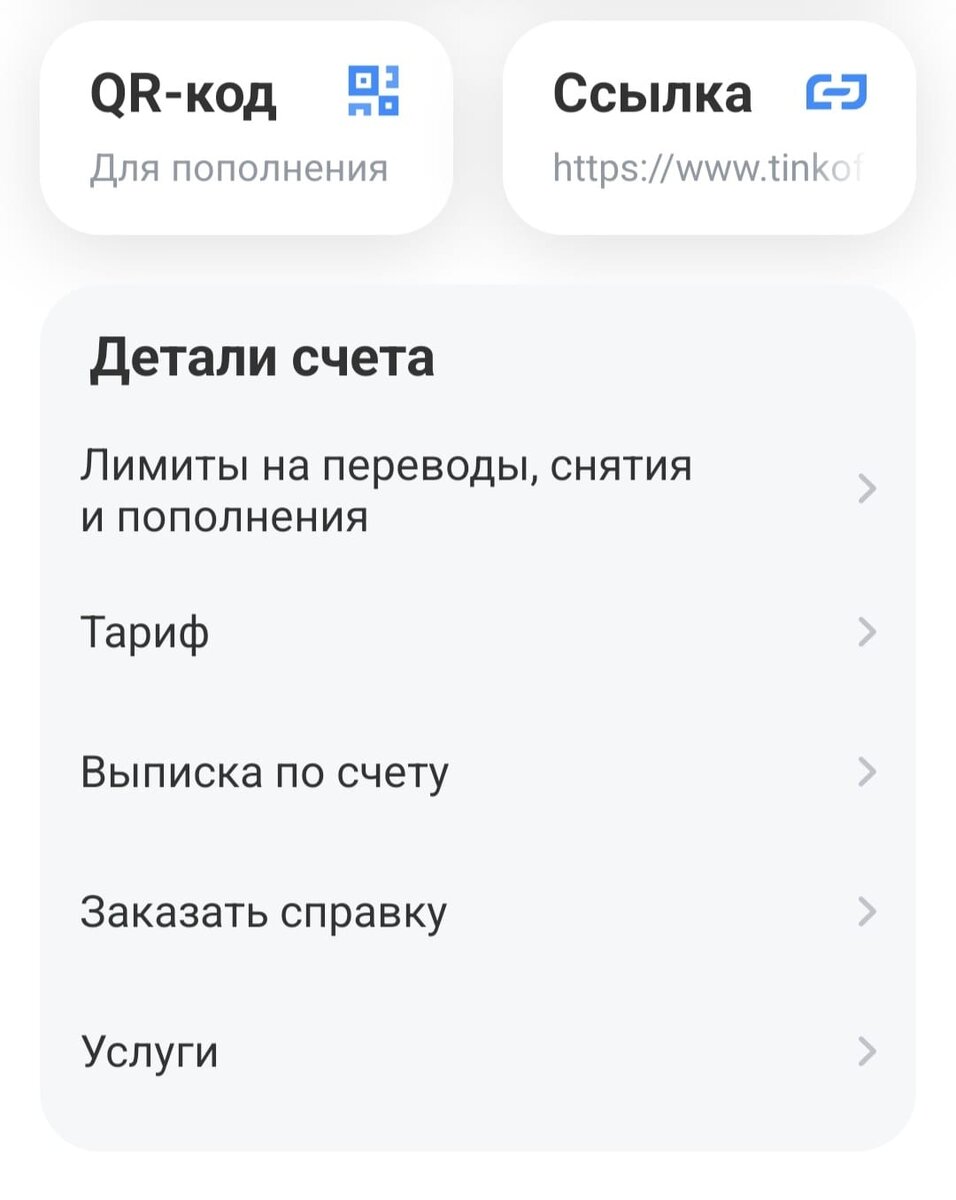
Task: Open Услуги using its right arrow
Action: (869, 1051)
